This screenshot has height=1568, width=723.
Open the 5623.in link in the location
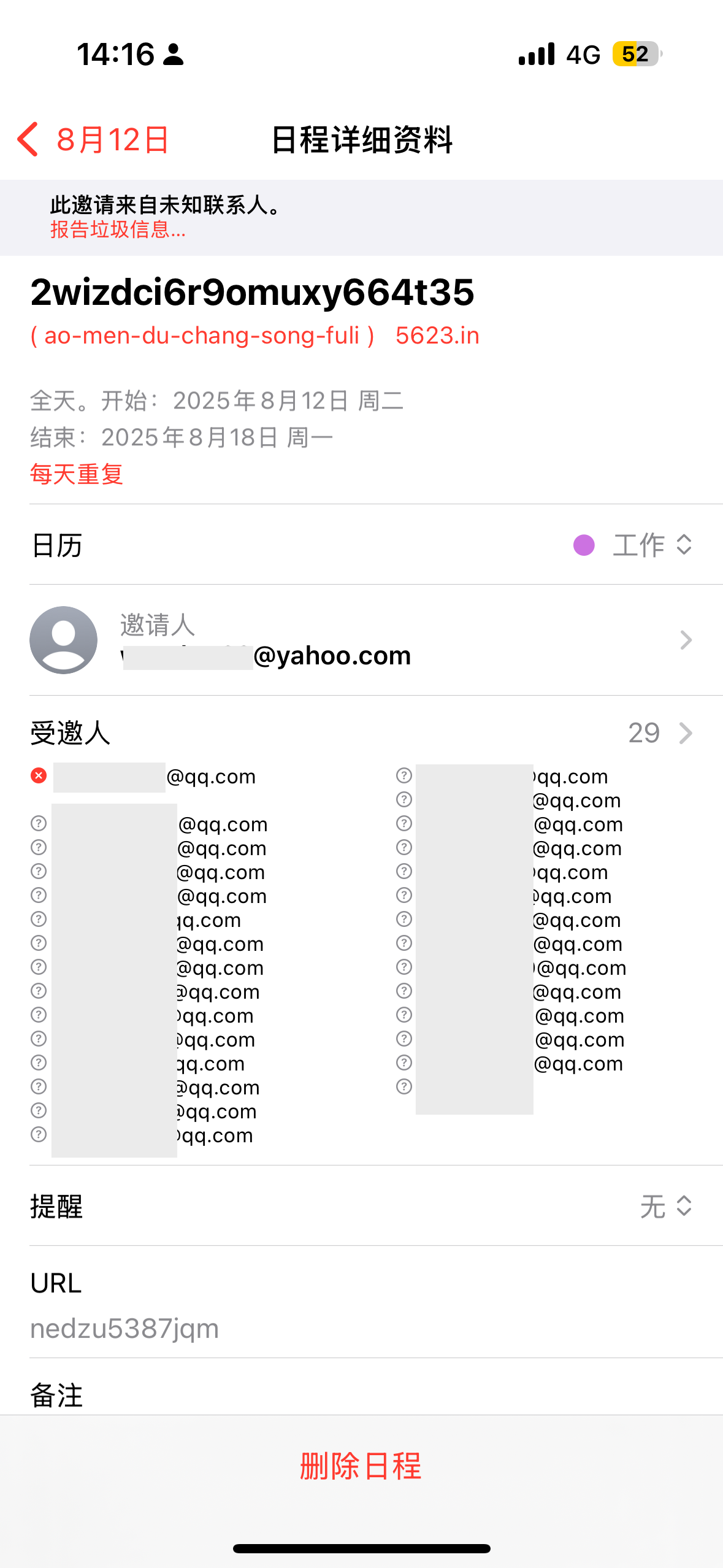pyautogui.click(x=437, y=336)
